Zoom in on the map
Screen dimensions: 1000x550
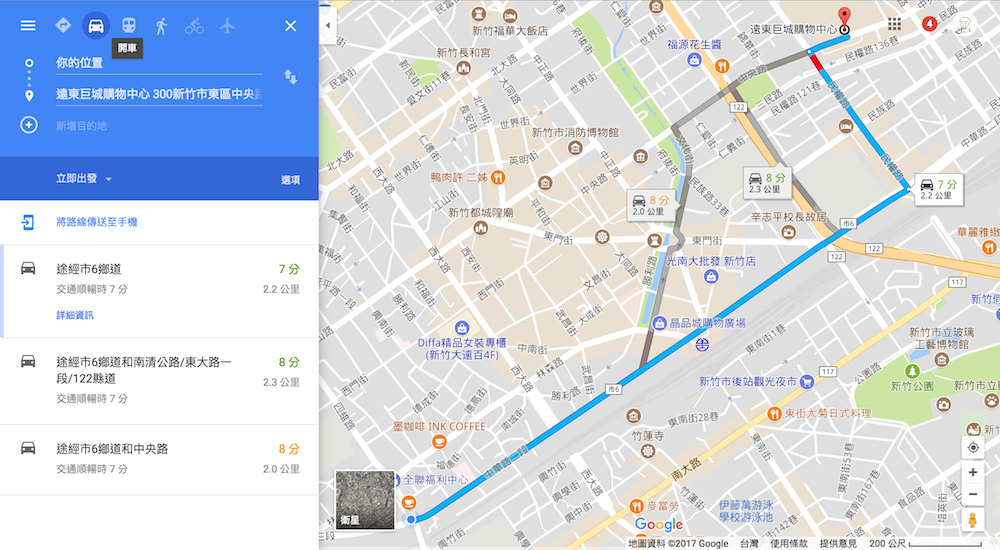(972, 472)
